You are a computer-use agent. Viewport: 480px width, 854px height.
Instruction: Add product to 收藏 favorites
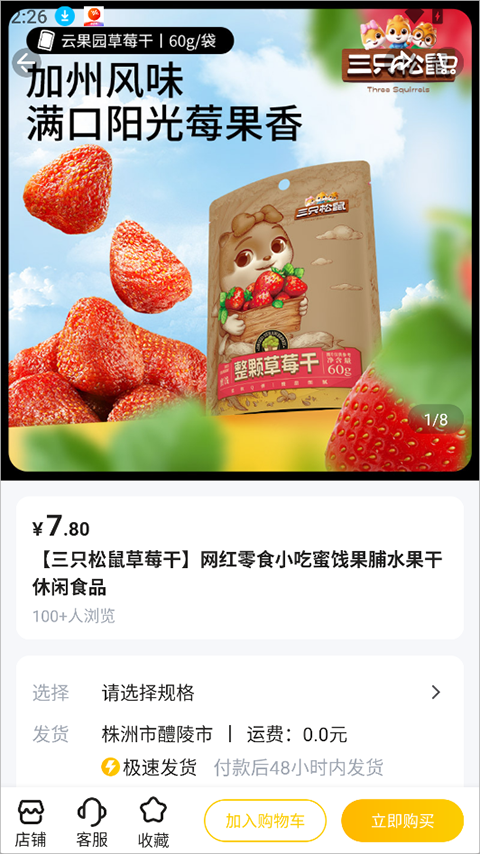coord(153,822)
